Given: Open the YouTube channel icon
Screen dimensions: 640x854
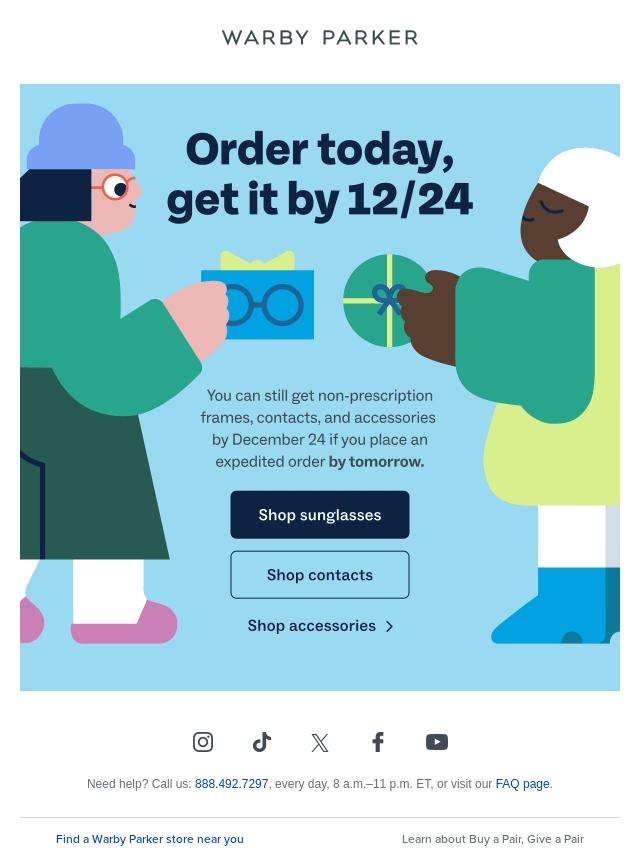Looking at the screenshot, I should coord(437,742).
